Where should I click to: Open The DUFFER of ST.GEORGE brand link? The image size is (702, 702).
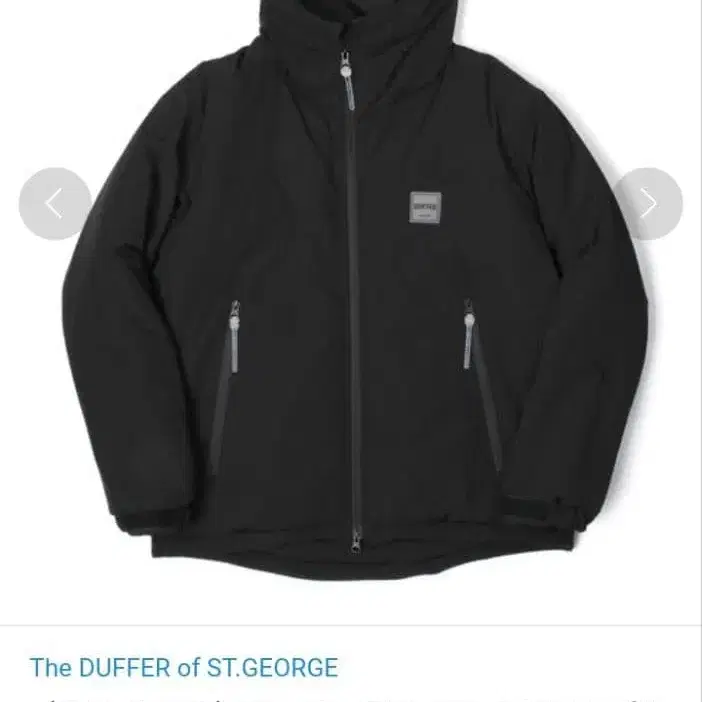pos(184,667)
